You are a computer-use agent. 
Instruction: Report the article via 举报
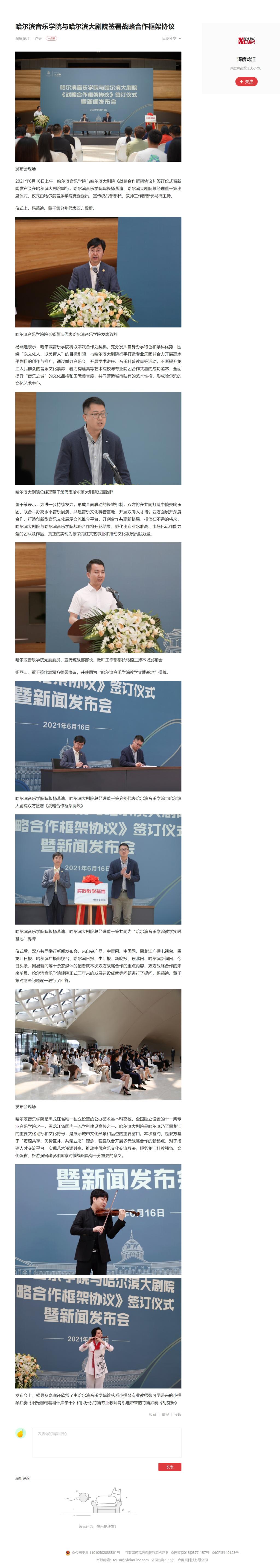point(165,1415)
